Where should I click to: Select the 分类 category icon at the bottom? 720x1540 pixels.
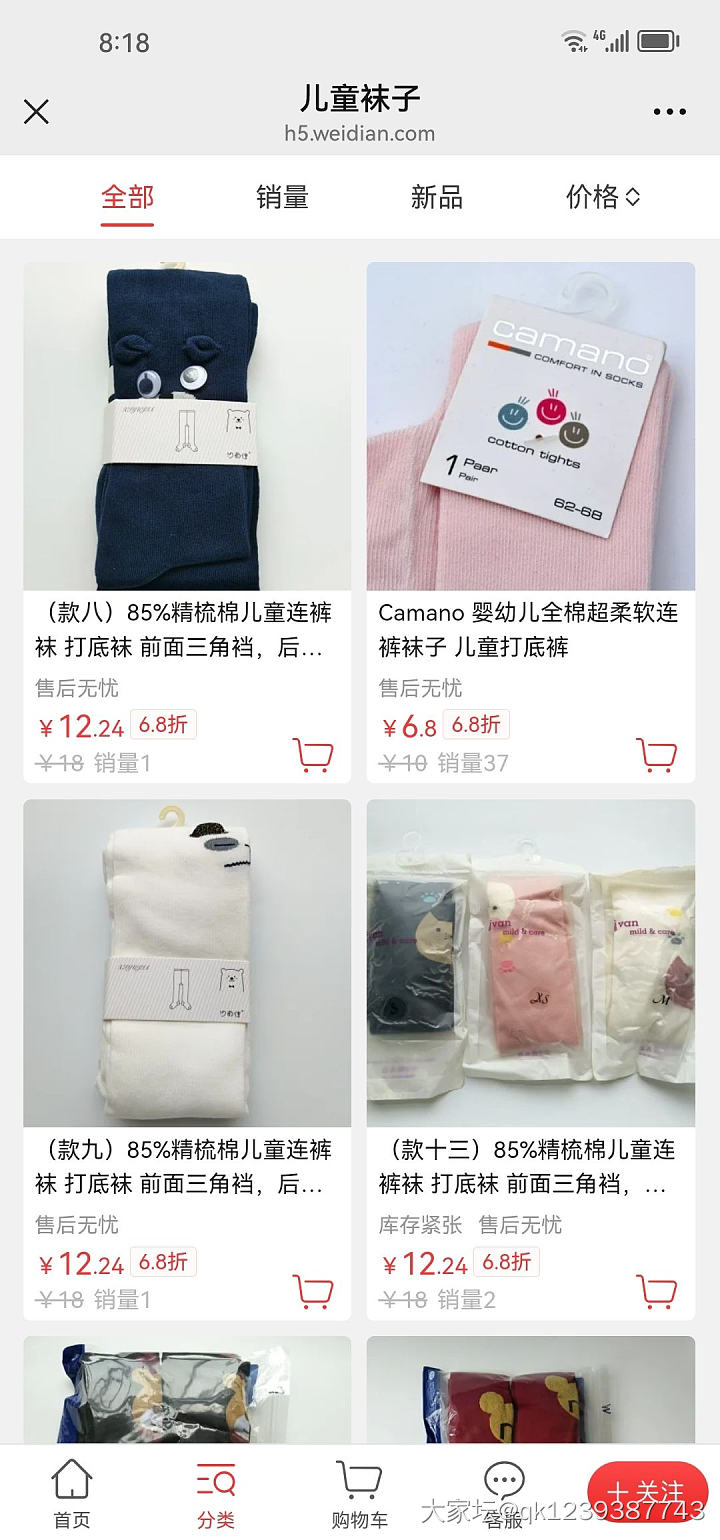(x=214, y=1490)
